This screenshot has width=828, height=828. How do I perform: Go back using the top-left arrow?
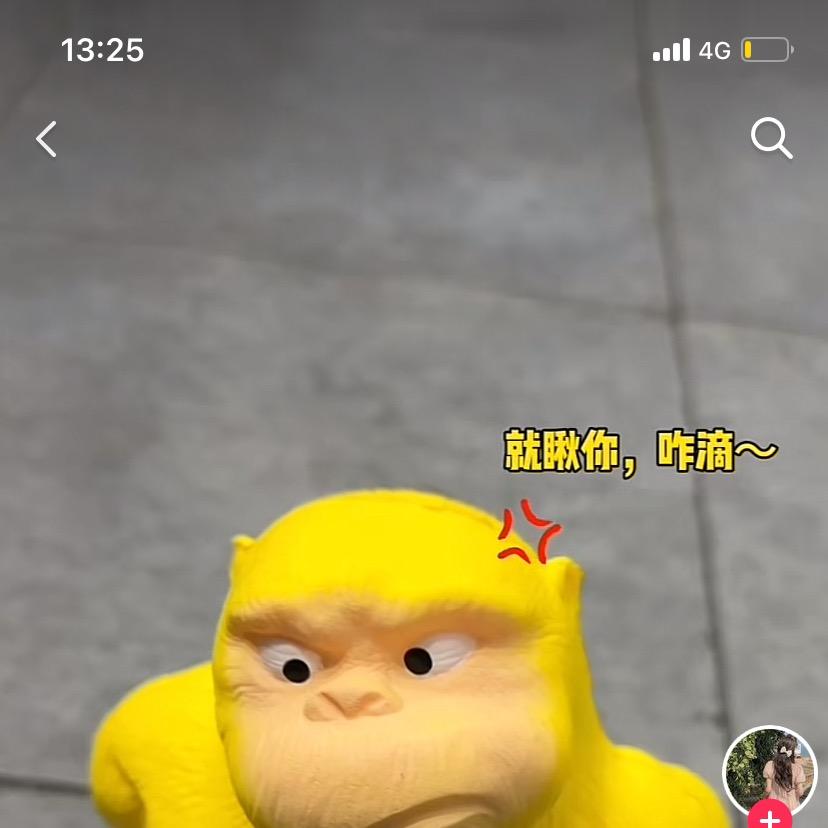tap(46, 139)
